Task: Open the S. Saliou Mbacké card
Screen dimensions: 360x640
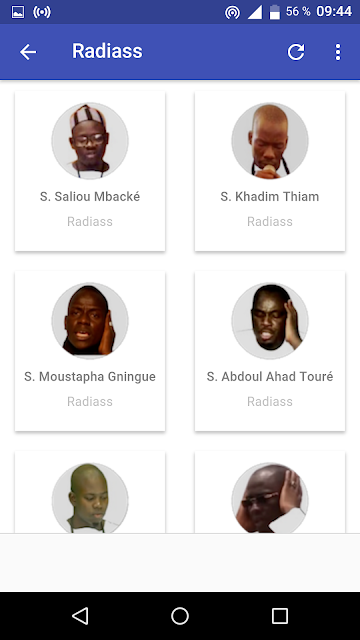Action: tap(90, 171)
